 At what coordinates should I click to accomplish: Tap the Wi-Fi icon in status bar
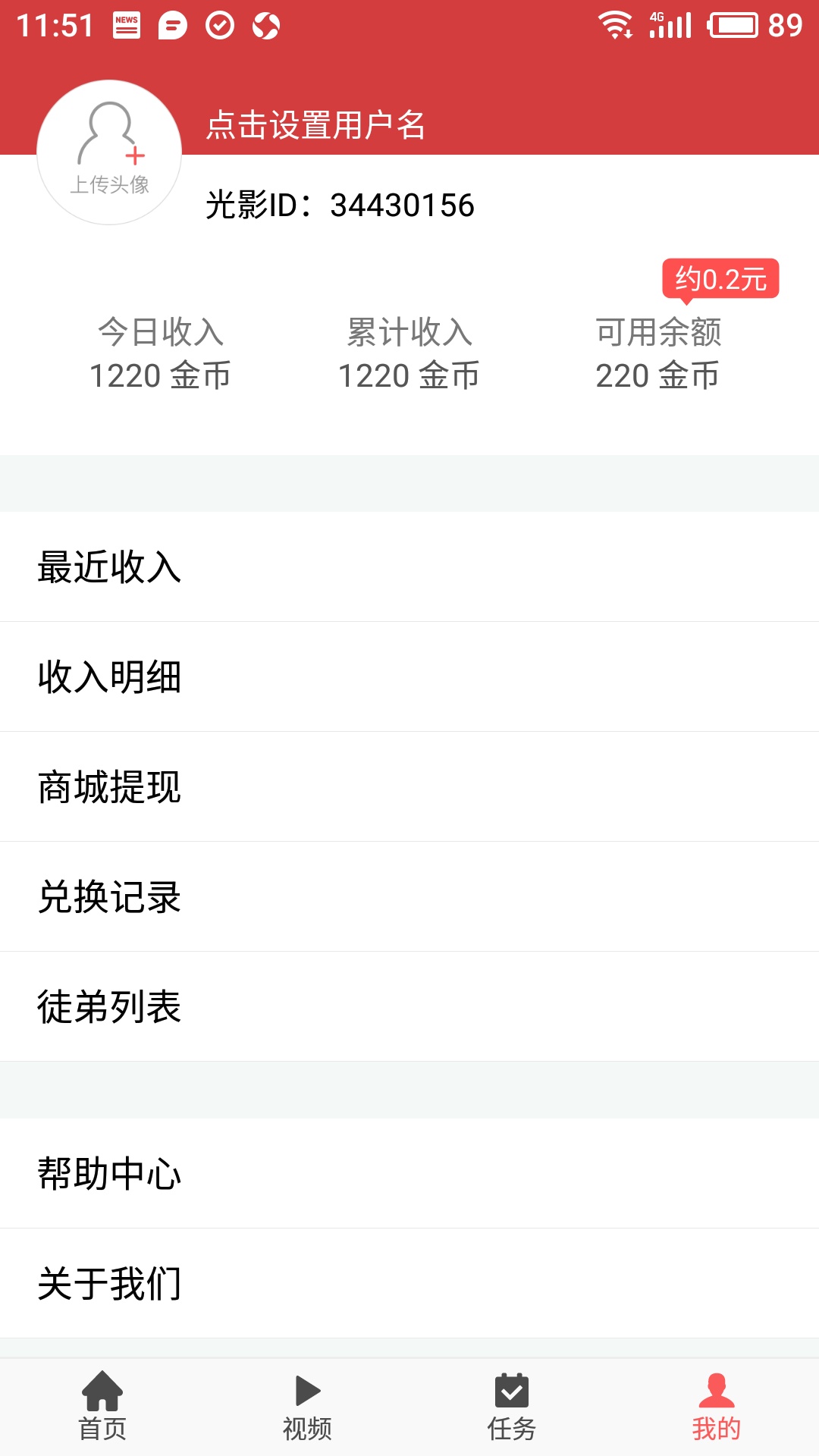pos(616,23)
